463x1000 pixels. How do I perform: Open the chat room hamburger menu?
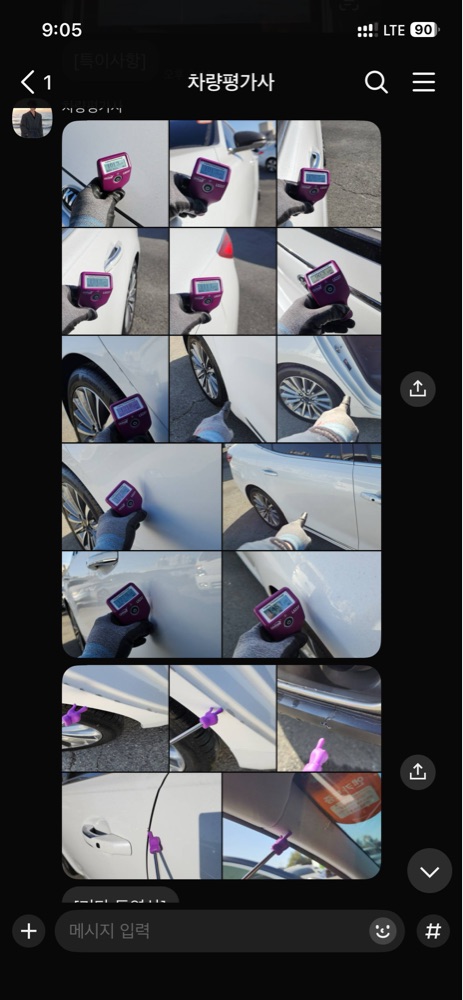[x=423, y=82]
